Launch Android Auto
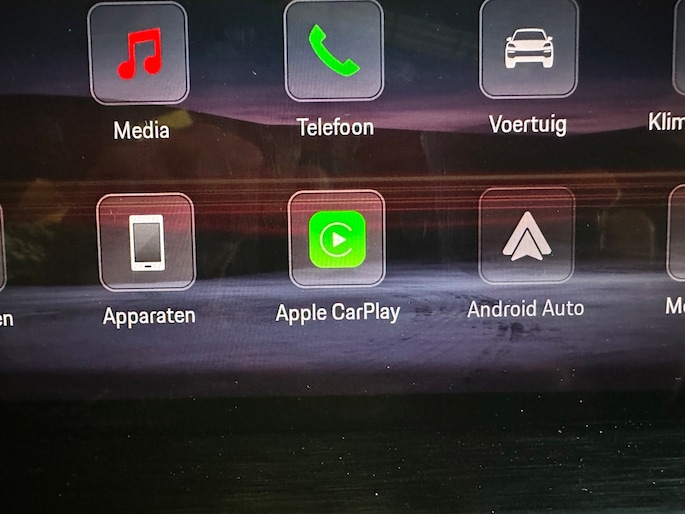Viewport: 685px width, 514px height. (527, 237)
